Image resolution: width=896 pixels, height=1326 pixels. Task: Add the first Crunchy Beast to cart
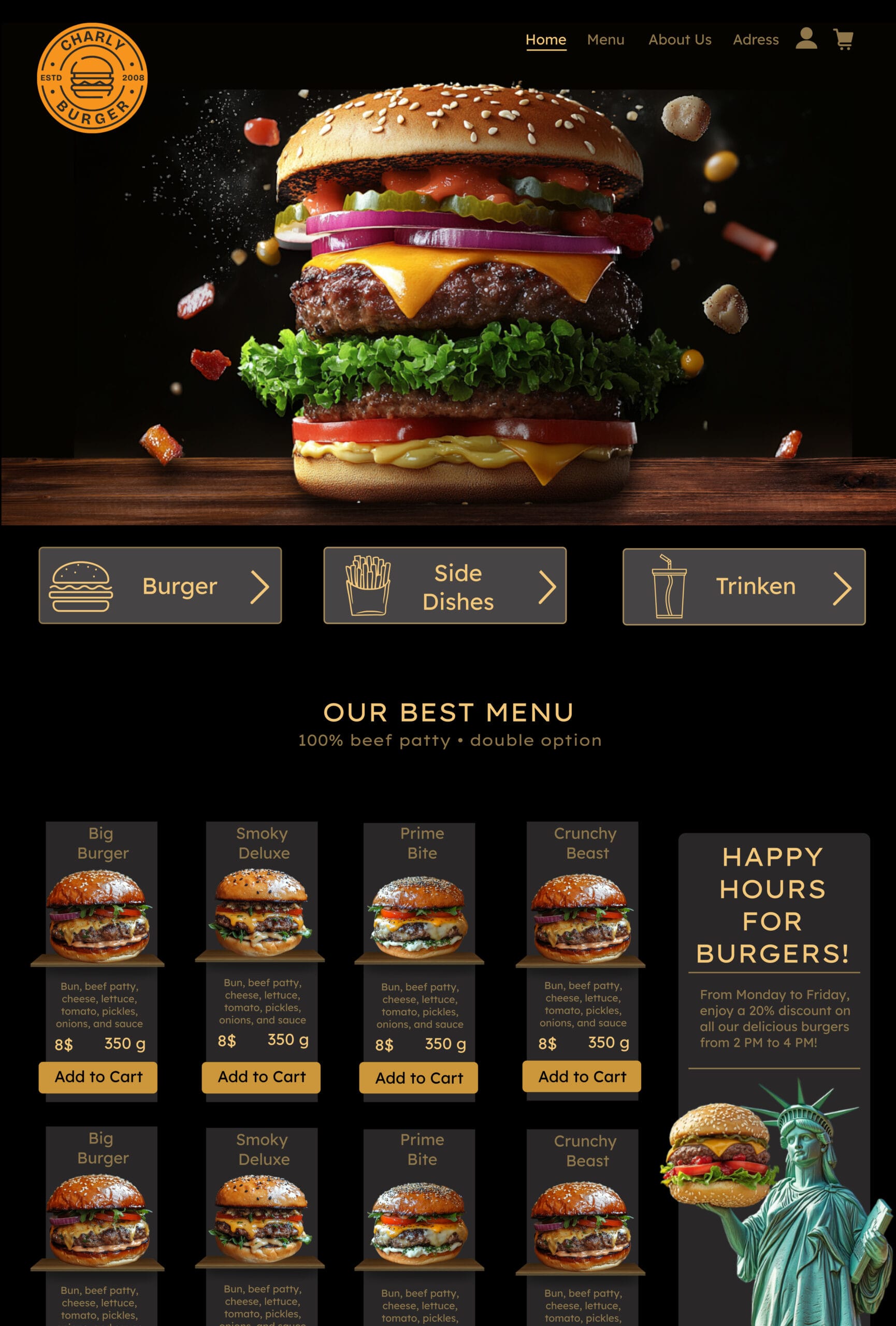point(581,1077)
